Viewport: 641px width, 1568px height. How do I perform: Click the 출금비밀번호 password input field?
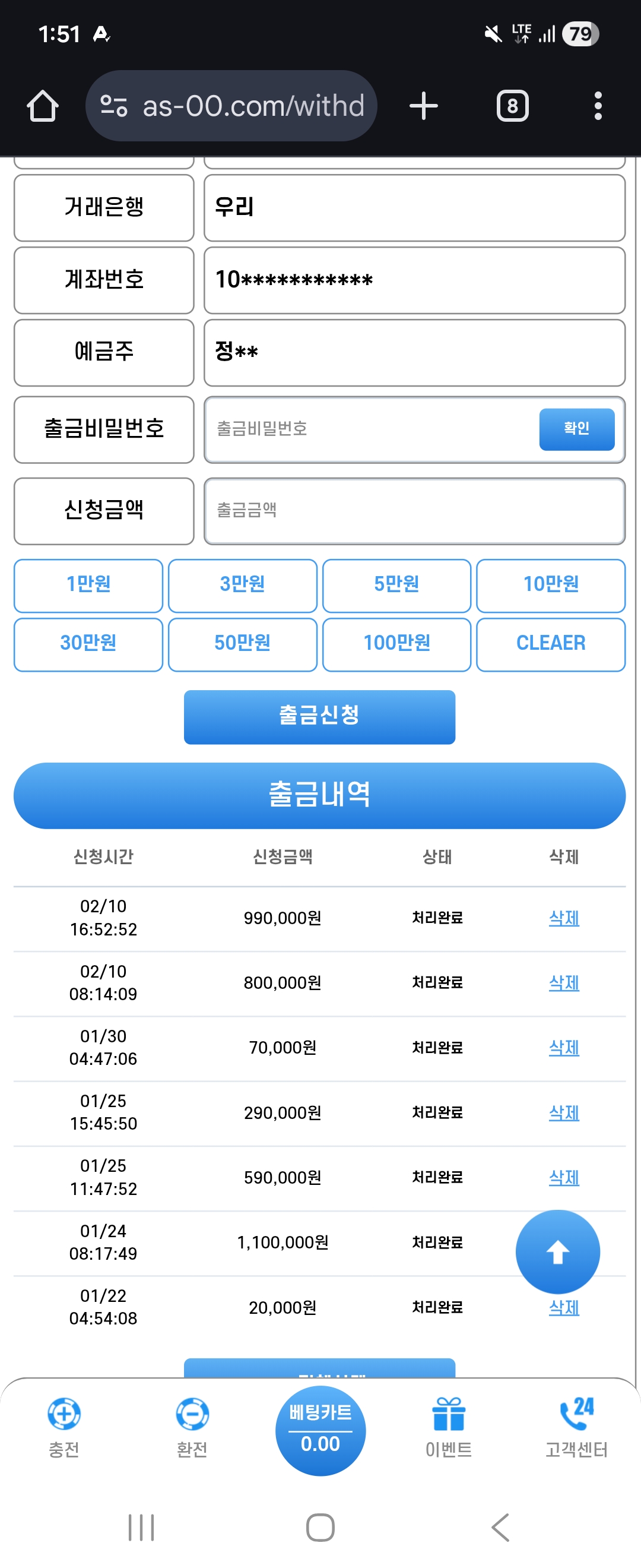365,429
